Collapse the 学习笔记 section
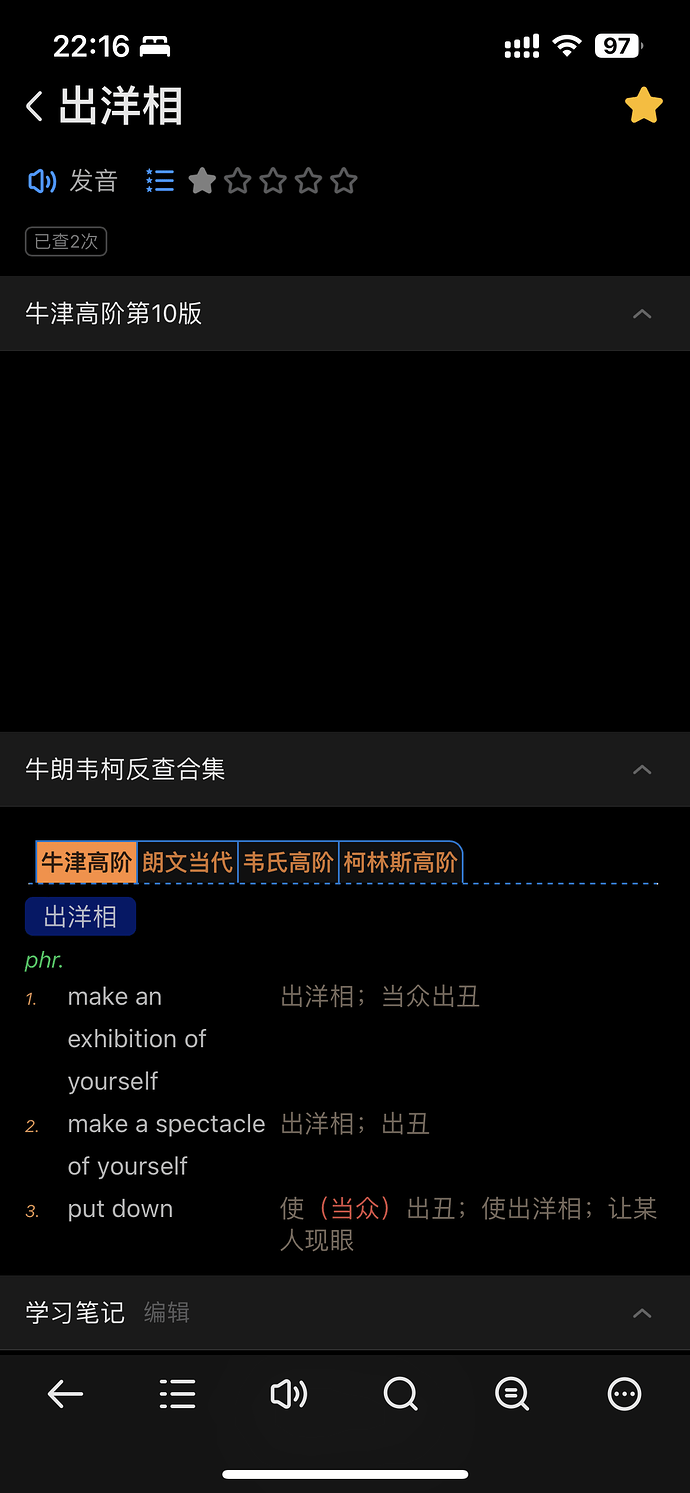The height and width of the screenshot is (1493, 690). pos(642,1313)
